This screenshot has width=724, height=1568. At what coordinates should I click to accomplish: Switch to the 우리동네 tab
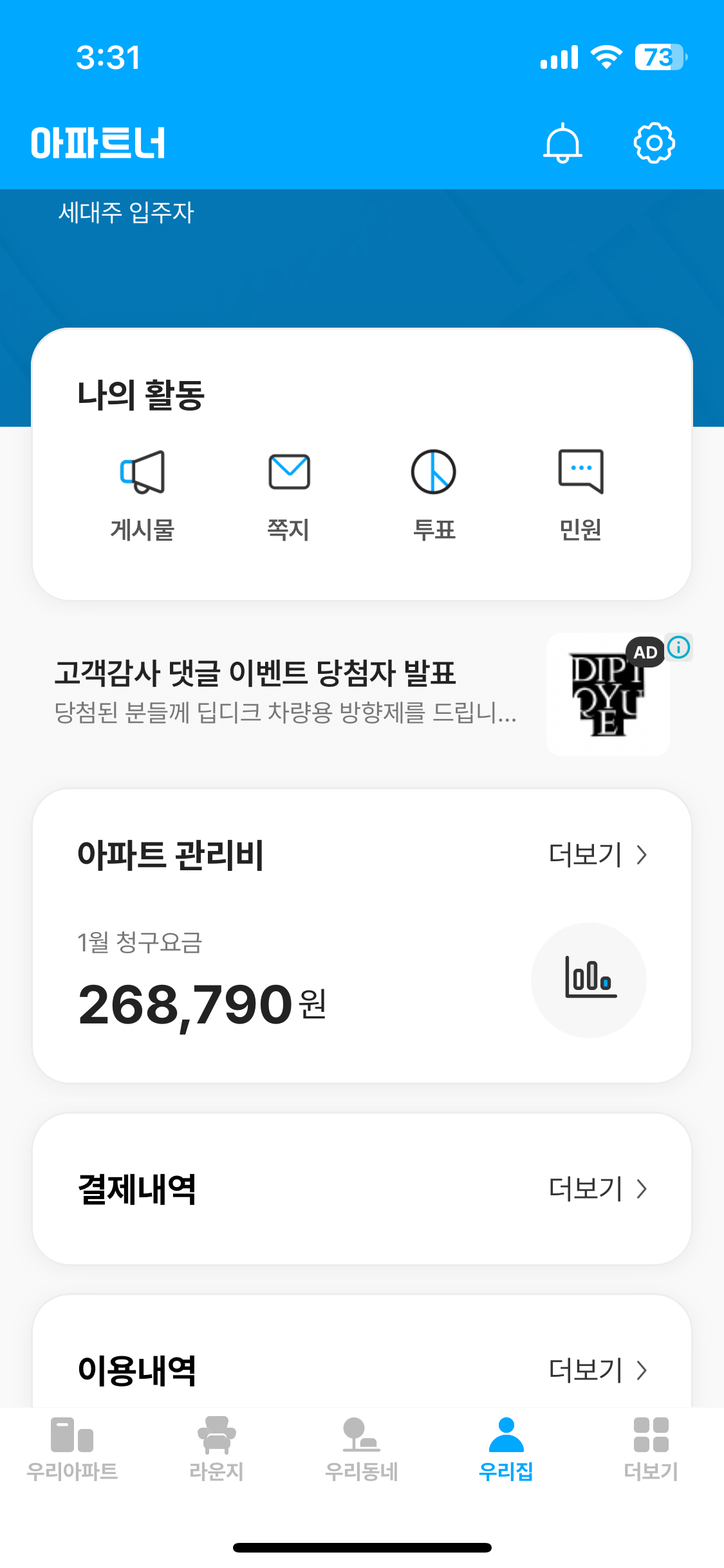click(x=362, y=1450)
